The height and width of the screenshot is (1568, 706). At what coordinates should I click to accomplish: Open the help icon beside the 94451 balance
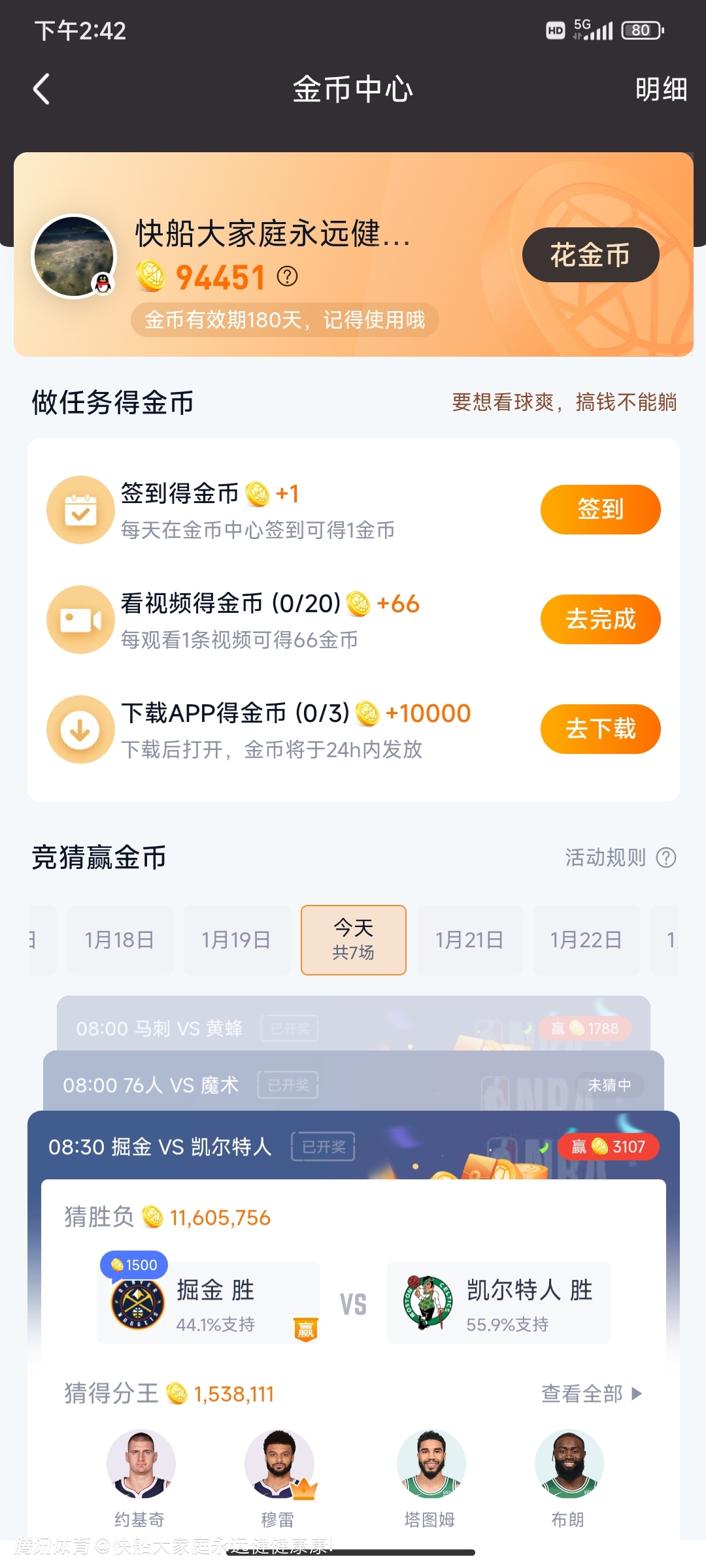[x=287, y=276]
